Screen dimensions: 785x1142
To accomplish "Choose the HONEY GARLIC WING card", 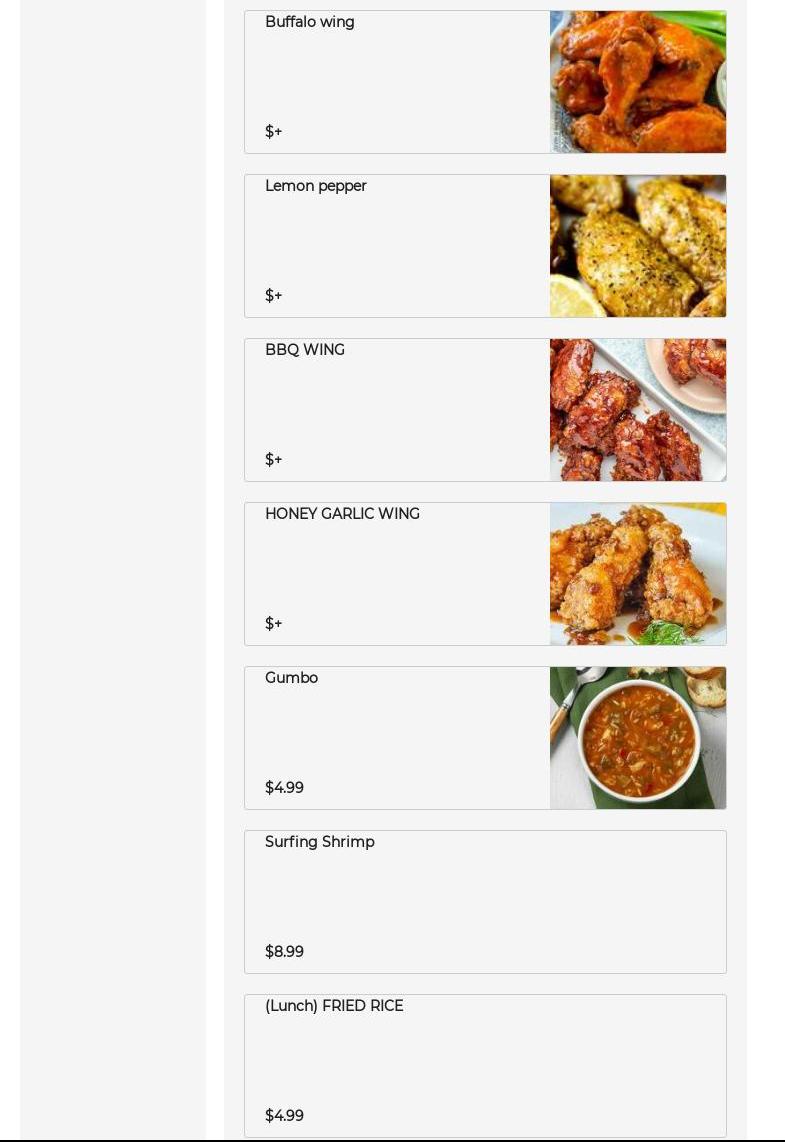I will click(485, 574).
